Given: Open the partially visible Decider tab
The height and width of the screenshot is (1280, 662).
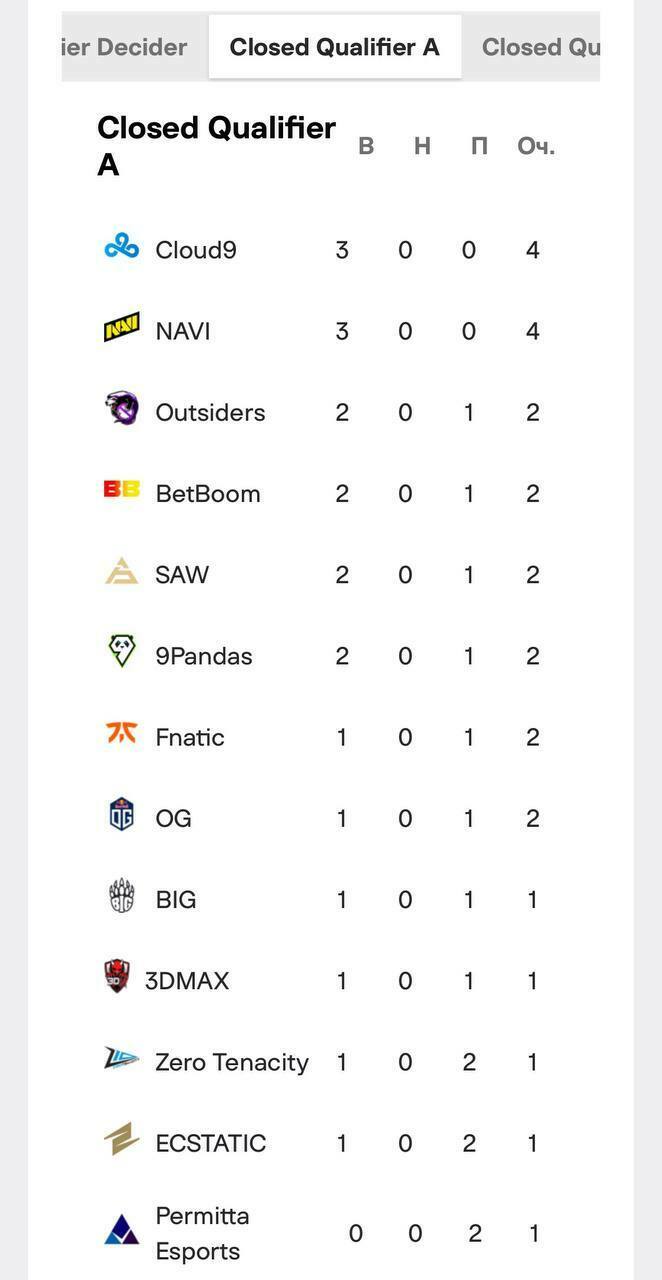Looking at the screenshot, I should 126,47.
